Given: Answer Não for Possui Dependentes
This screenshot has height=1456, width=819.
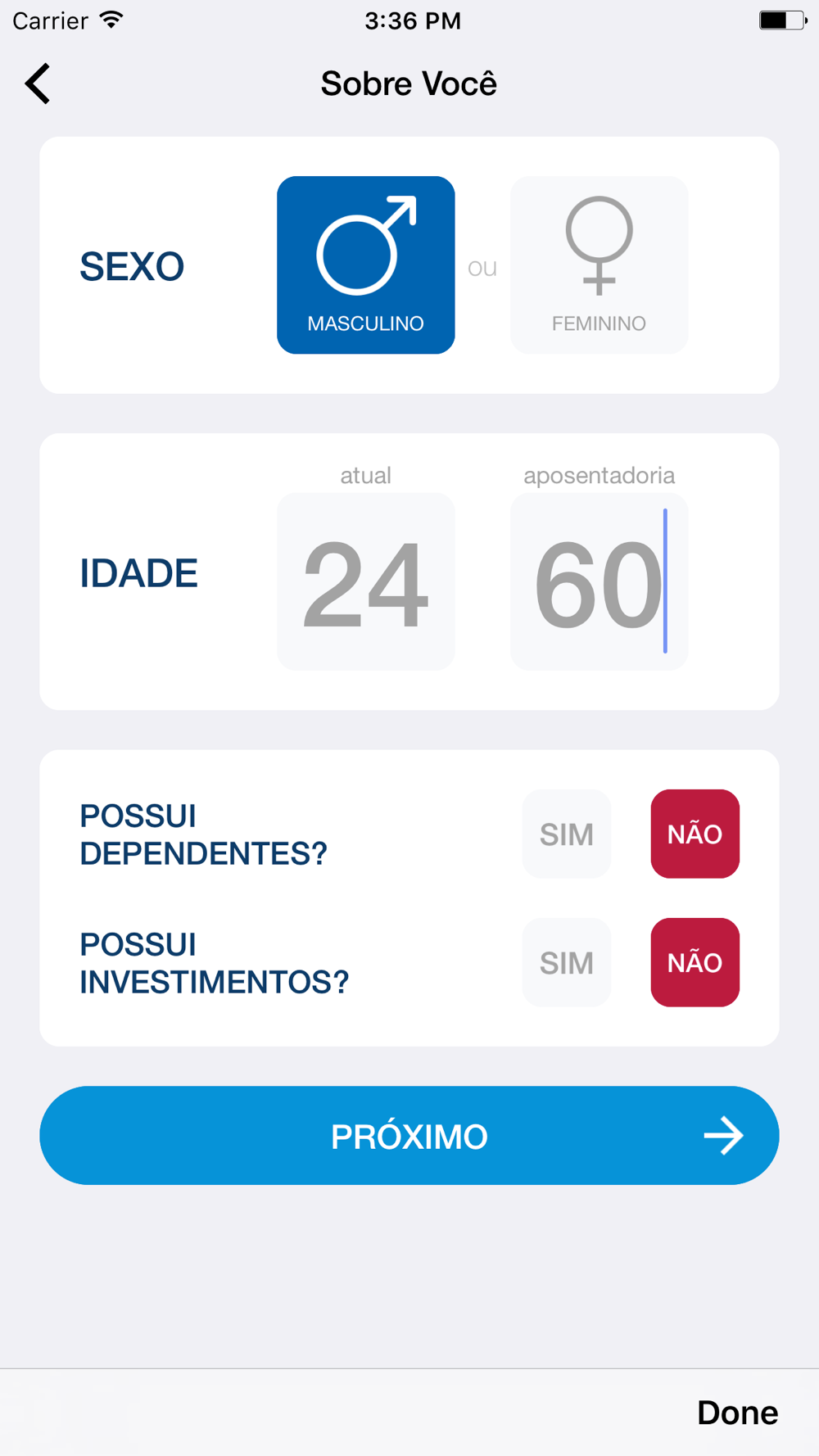Looking at the screenshot, I should tap(695, 834).
